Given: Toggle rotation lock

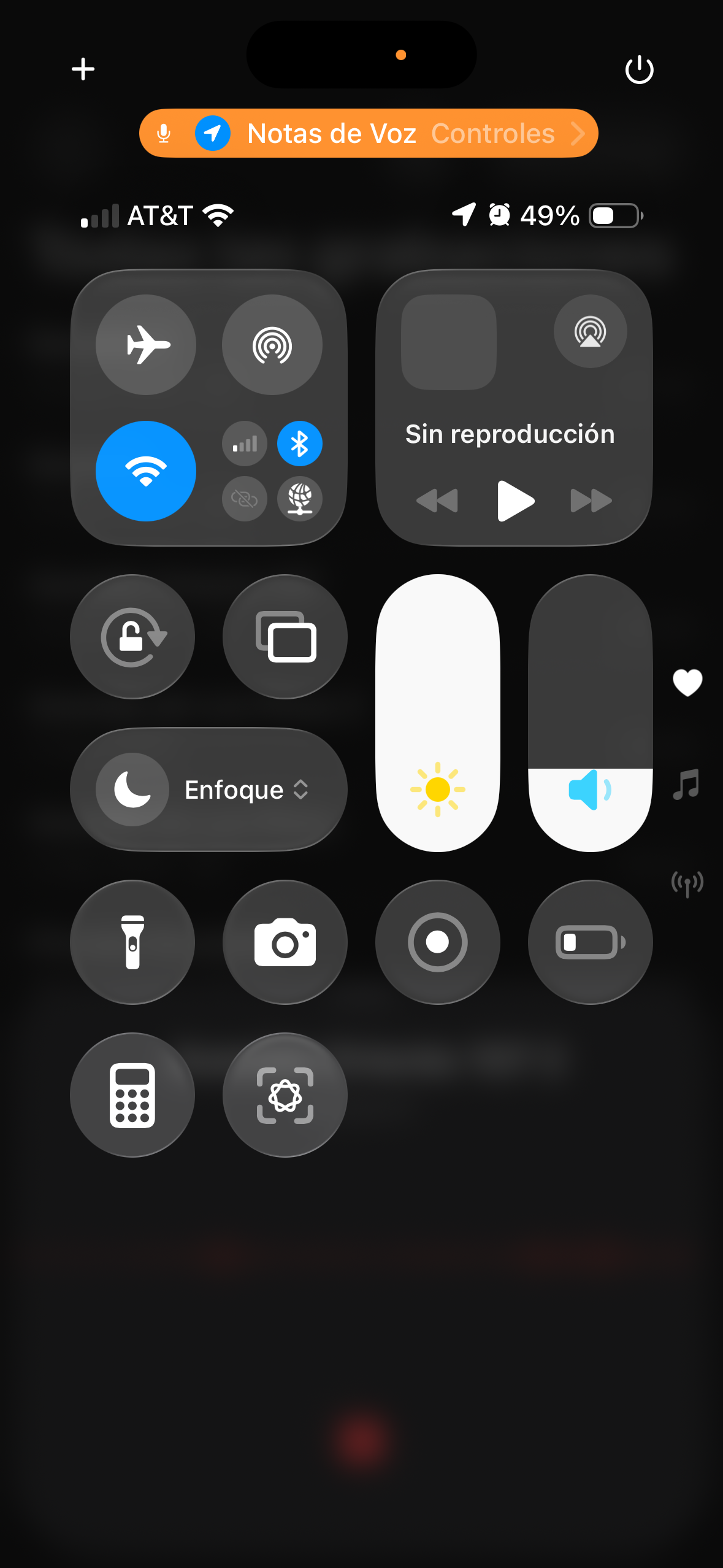Looking at the screenshot, I should click(x=132, y=637).
